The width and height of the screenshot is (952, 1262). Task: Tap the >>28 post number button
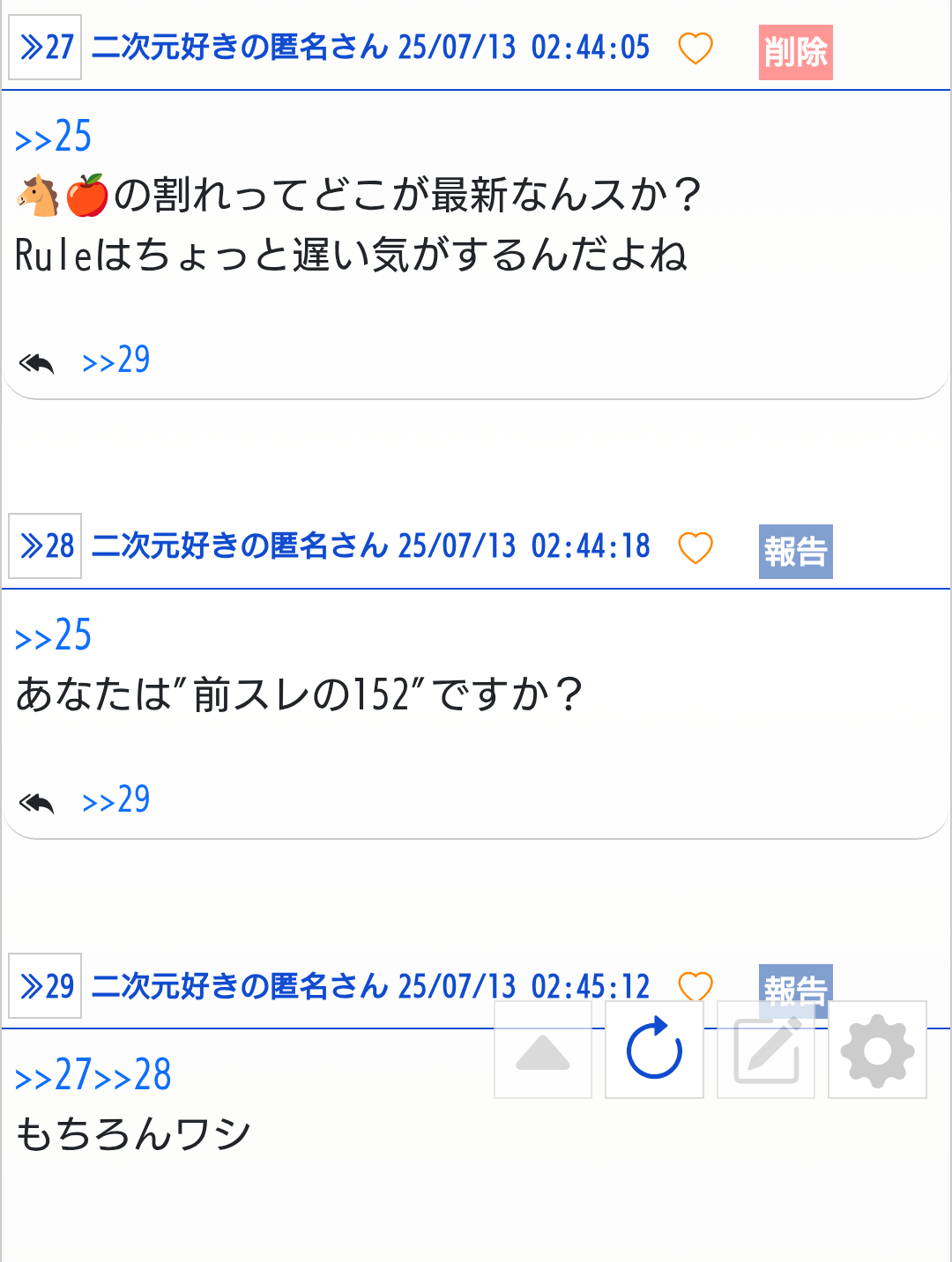point(45,546)
